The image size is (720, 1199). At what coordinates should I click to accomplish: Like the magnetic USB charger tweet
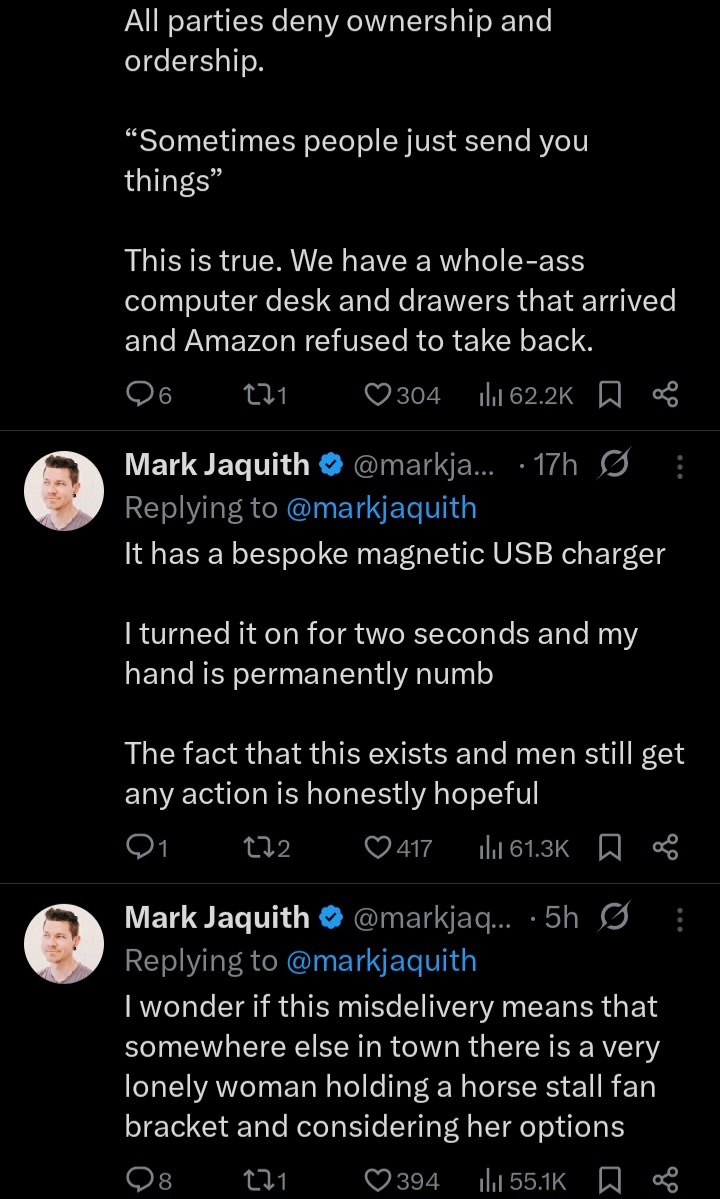pyautogui.click(x=377, y=848)
